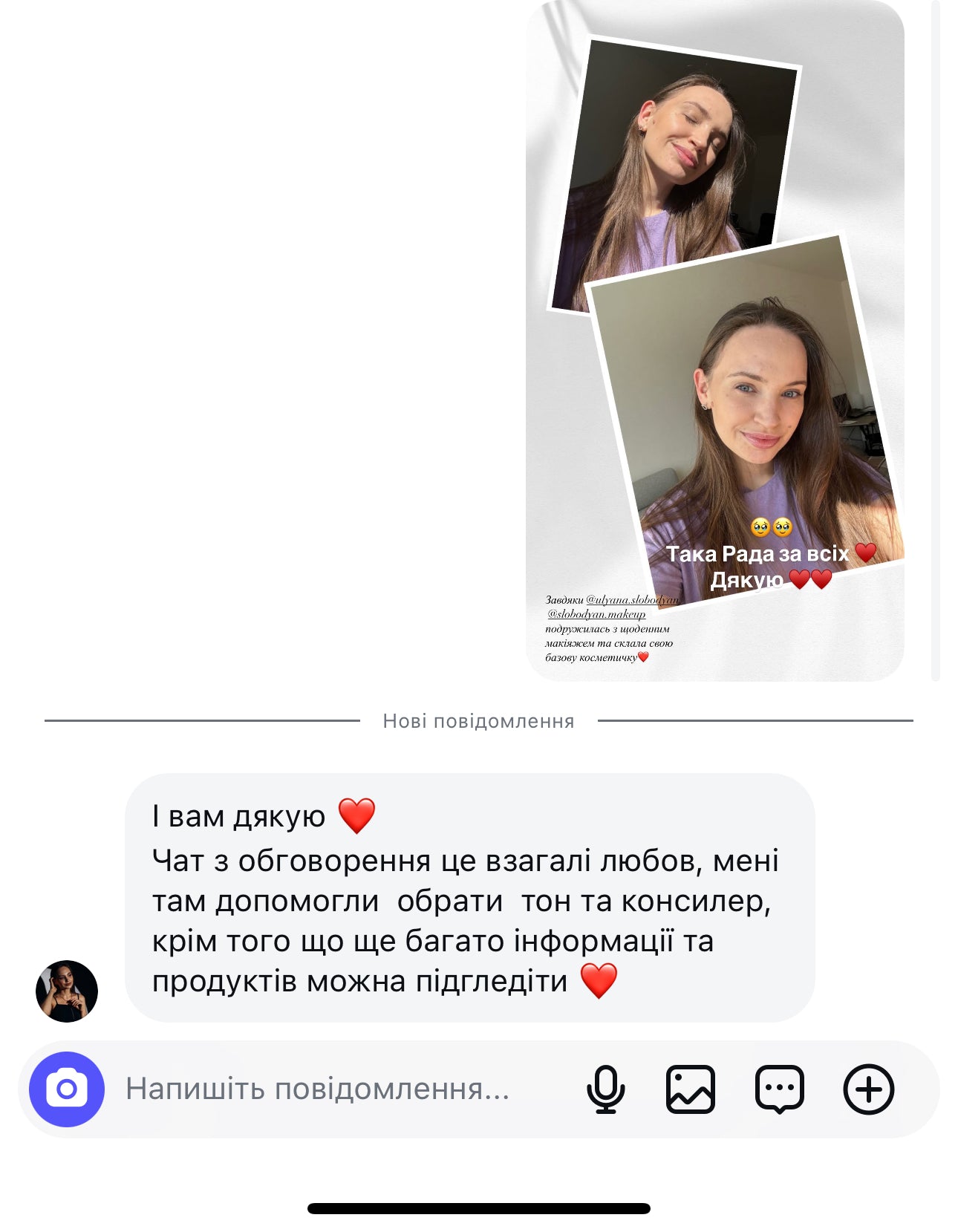Open the sender's profile avatar
The image size is (958, 1232).
67,991
